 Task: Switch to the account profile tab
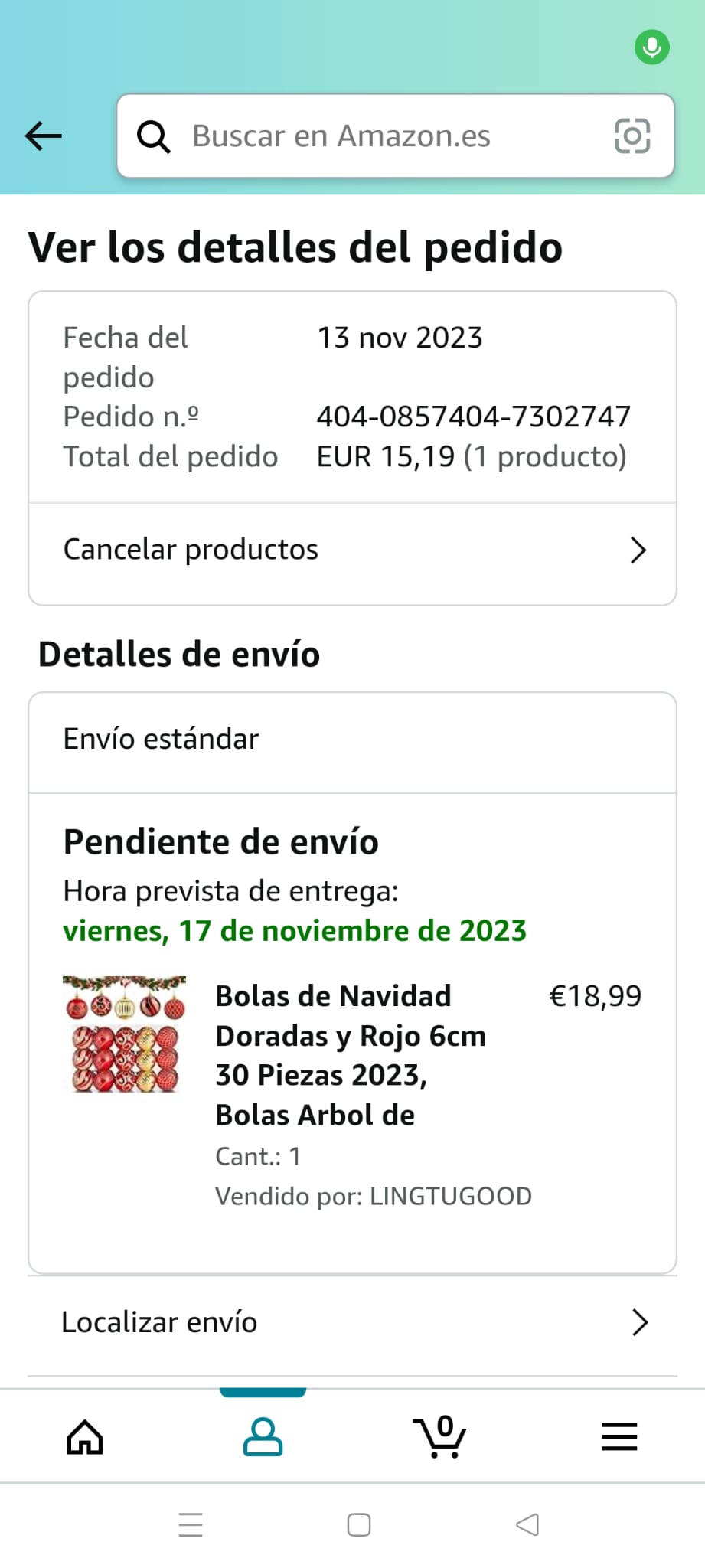click(263, 1437)
